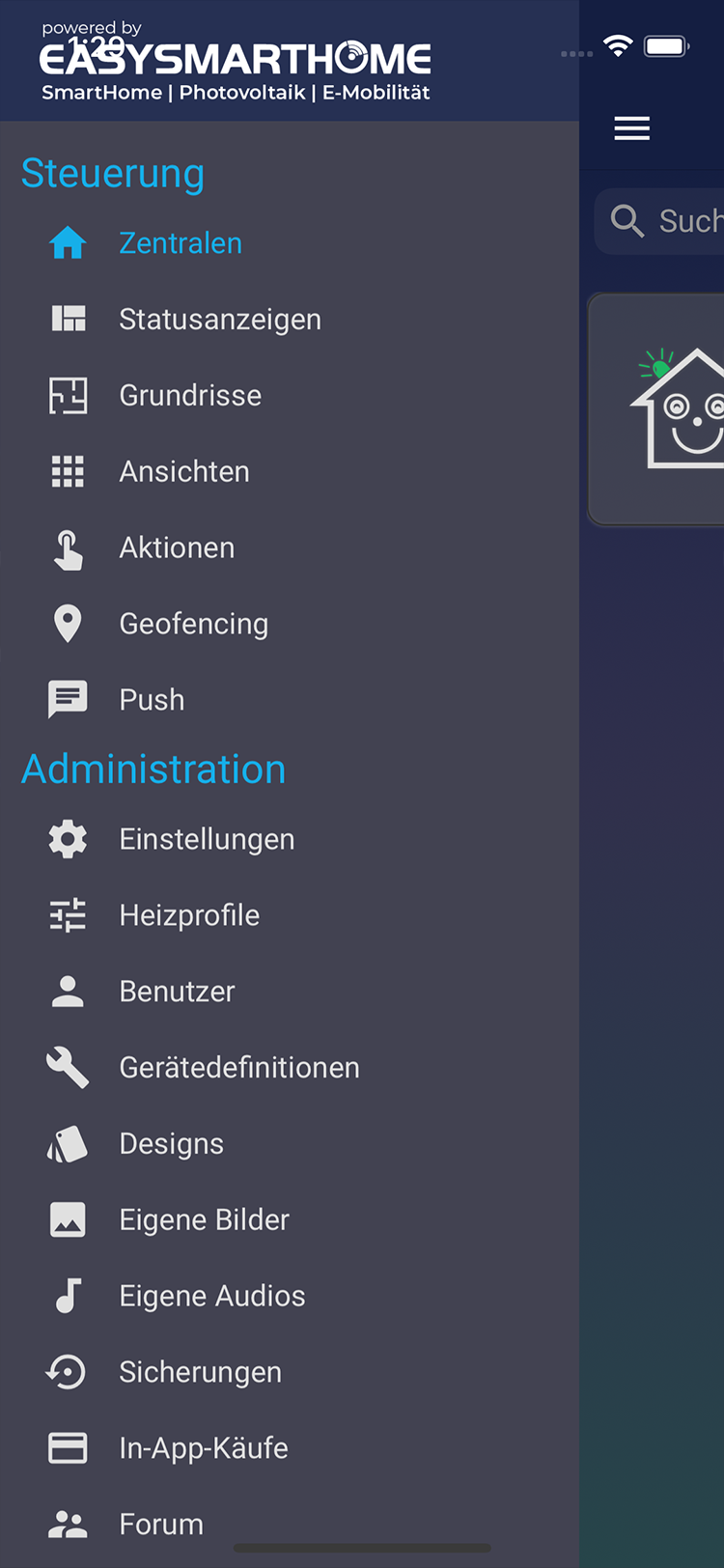This screenshot has width=724, height=1568.
Task: Open Eigene Audios
Action: coord(290,1297)
